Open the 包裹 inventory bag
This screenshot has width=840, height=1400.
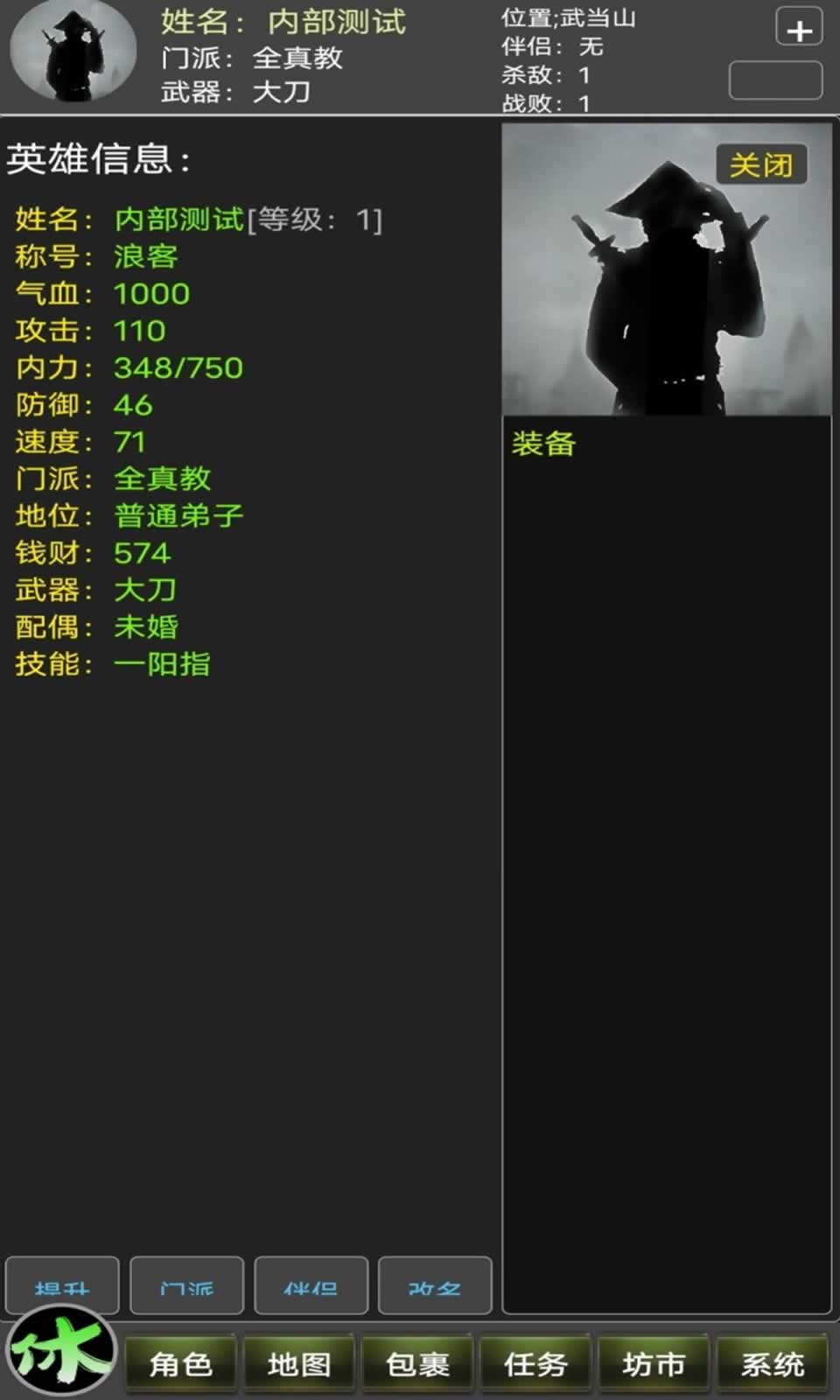pyautogui.click(x=417, y=1362)
